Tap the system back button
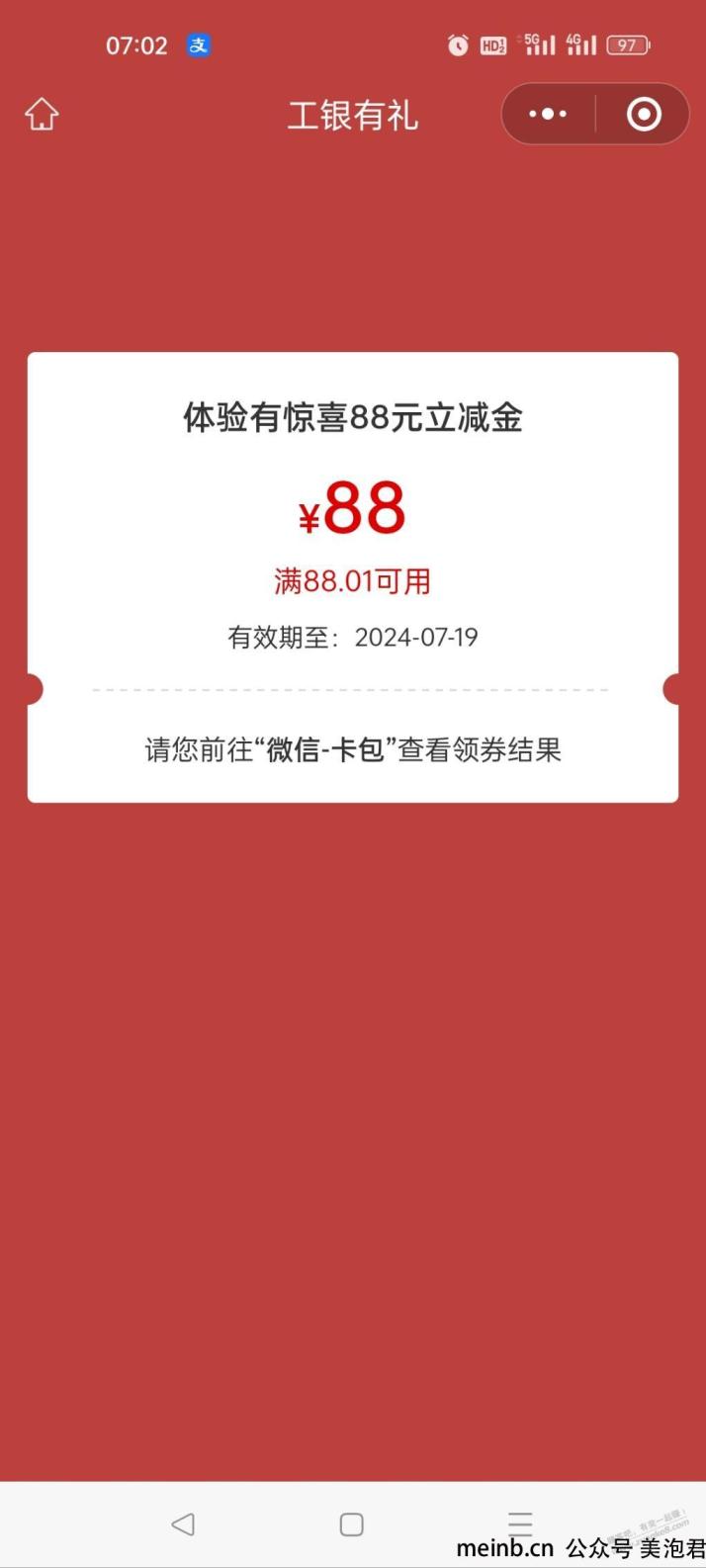Screen dimensions: 706x1568 [x=183, y=1524]
